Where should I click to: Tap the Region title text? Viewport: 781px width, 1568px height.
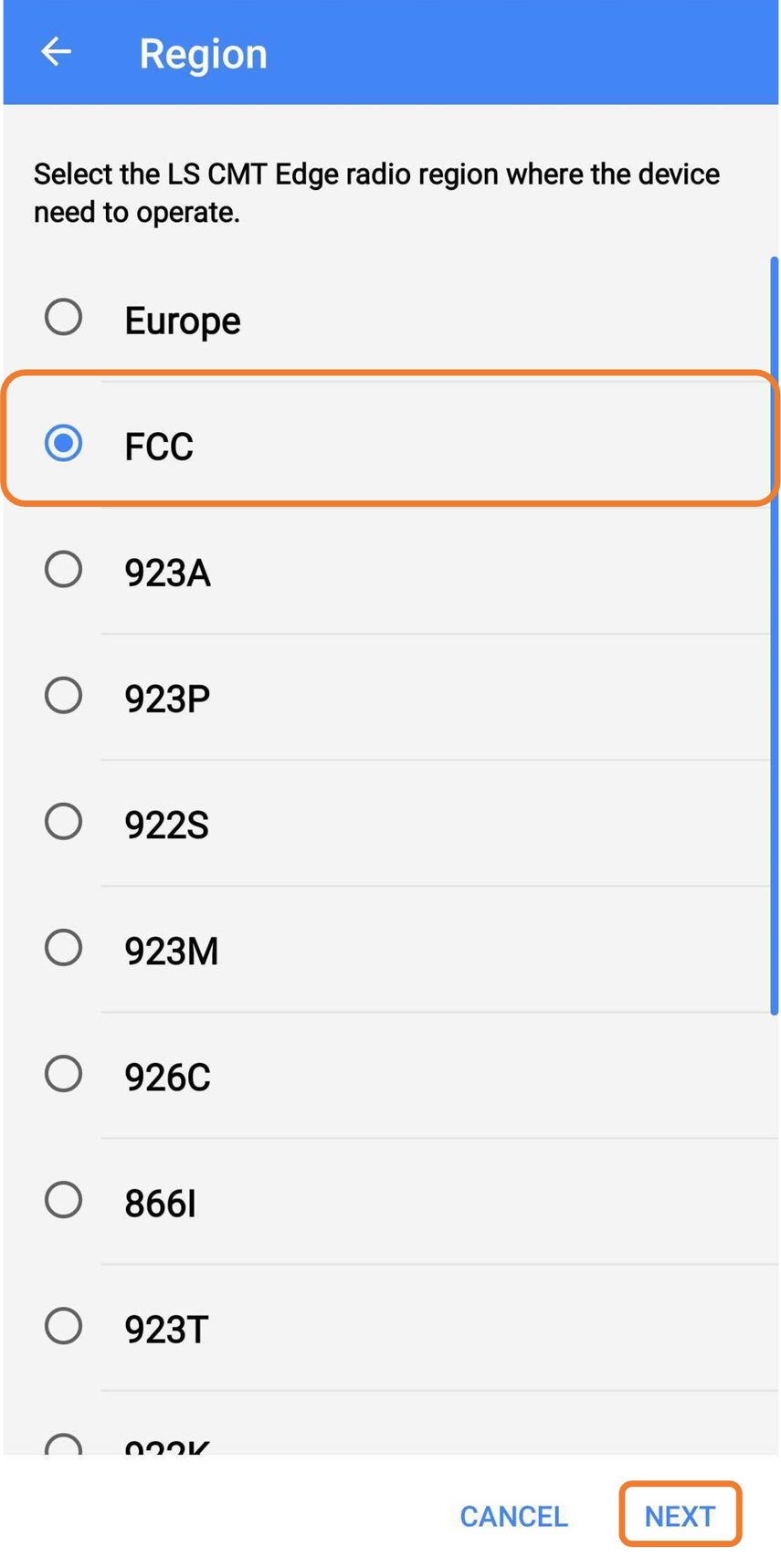204,53
